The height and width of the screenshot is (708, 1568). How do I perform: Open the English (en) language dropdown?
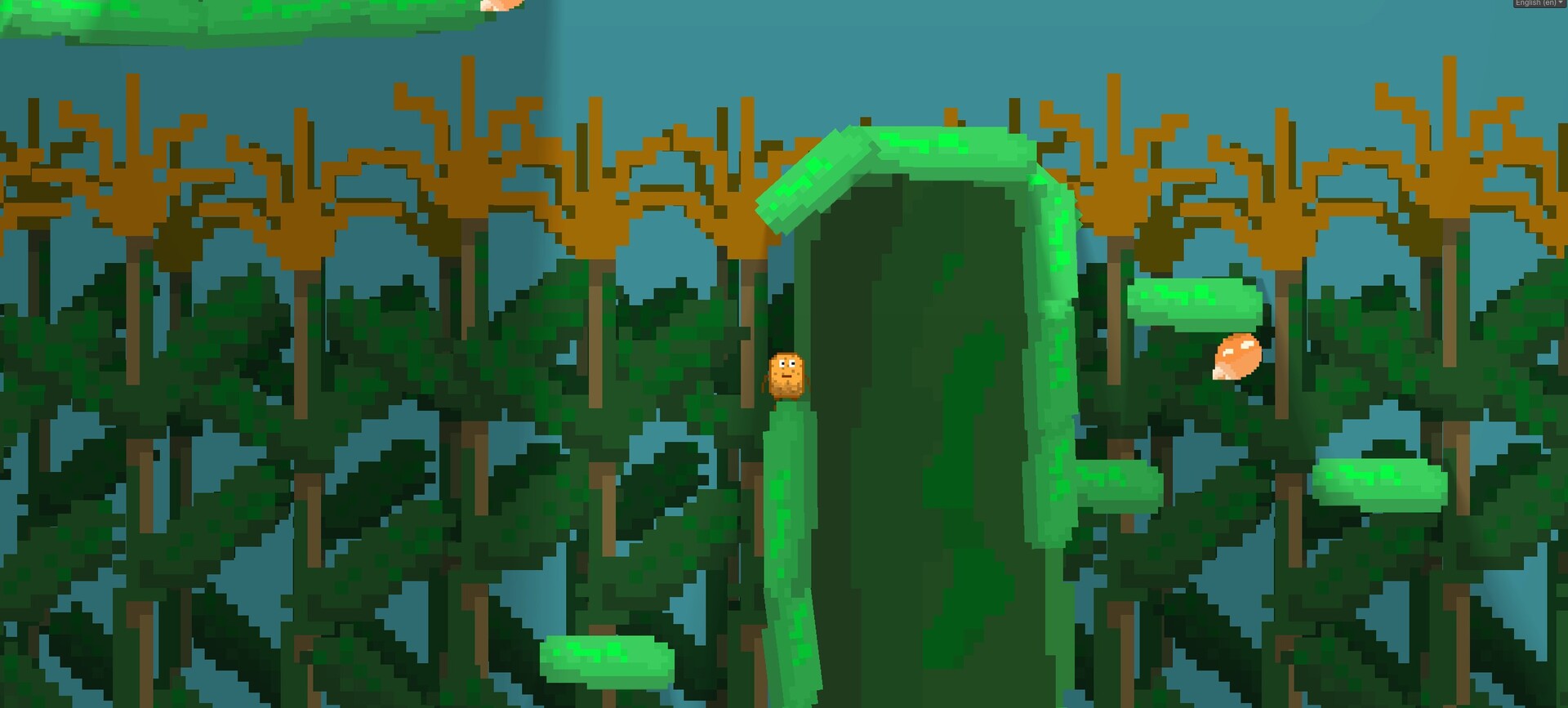click(x=1539, y=3)
